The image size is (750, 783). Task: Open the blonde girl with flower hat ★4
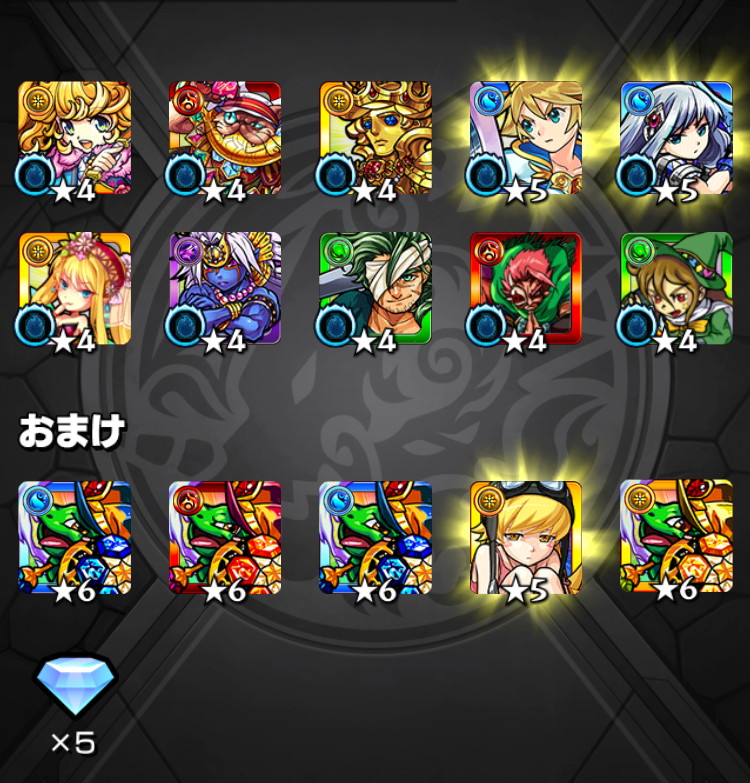(74, 289)
